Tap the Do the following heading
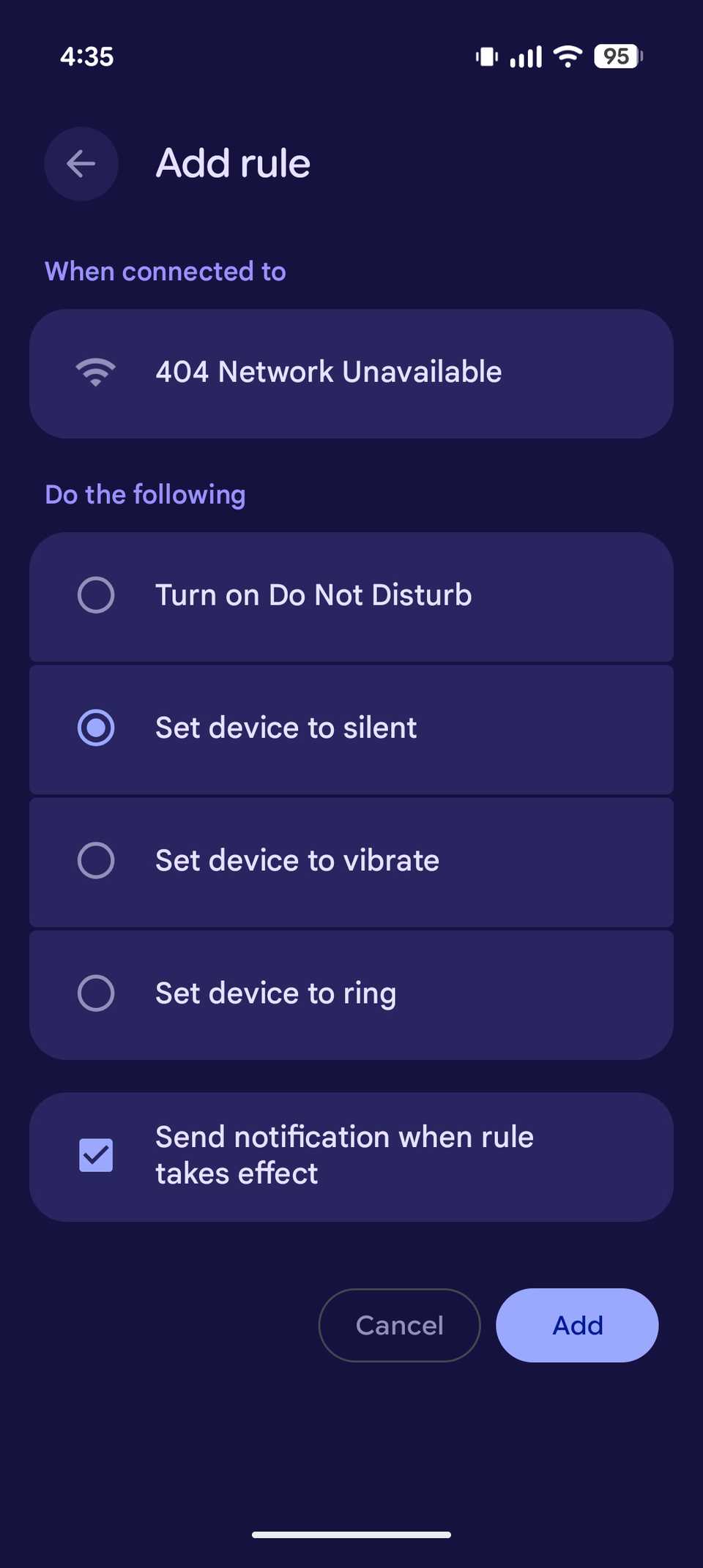 click(145, 494)
